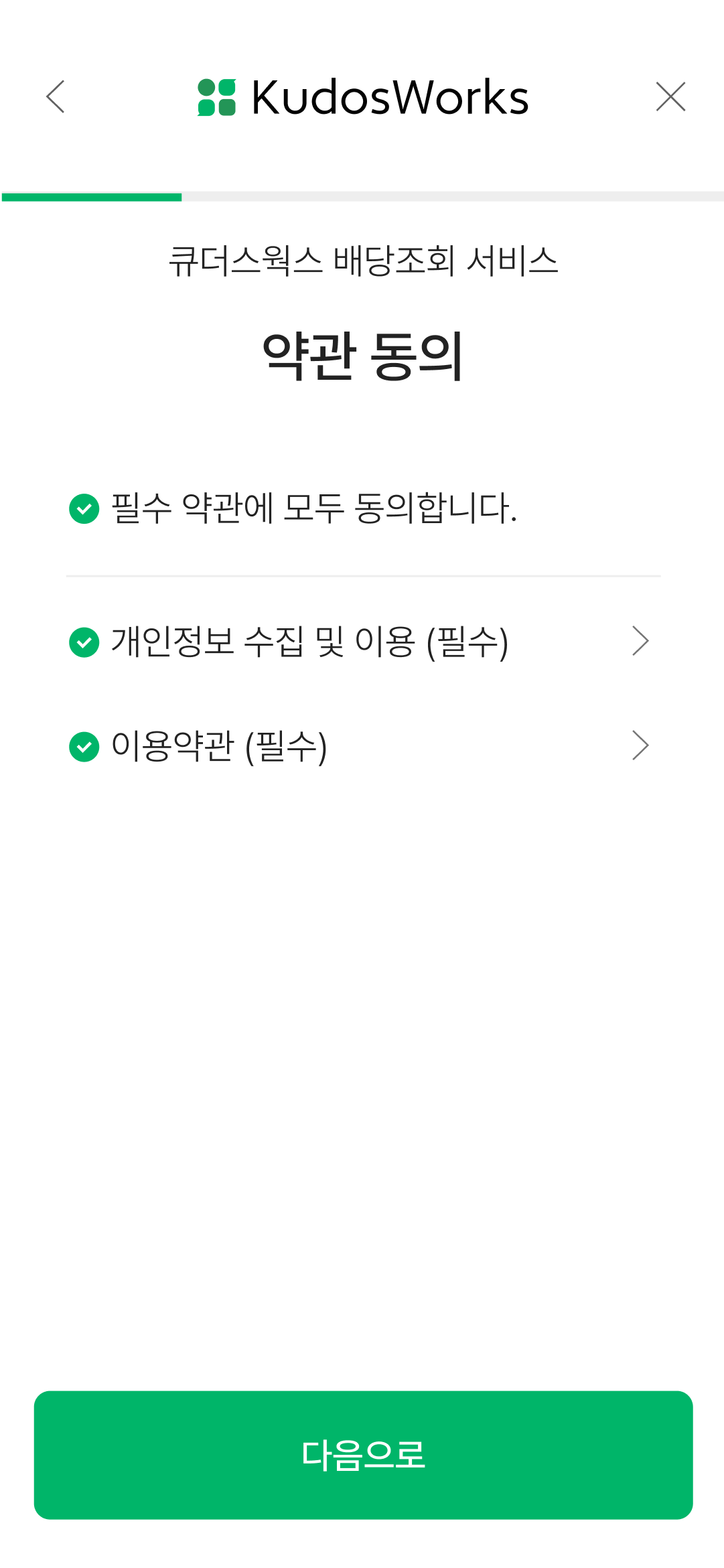Open details chevron for 이용약관
The height and width of the screenshot is (1568, 724).
click(640, 745)
